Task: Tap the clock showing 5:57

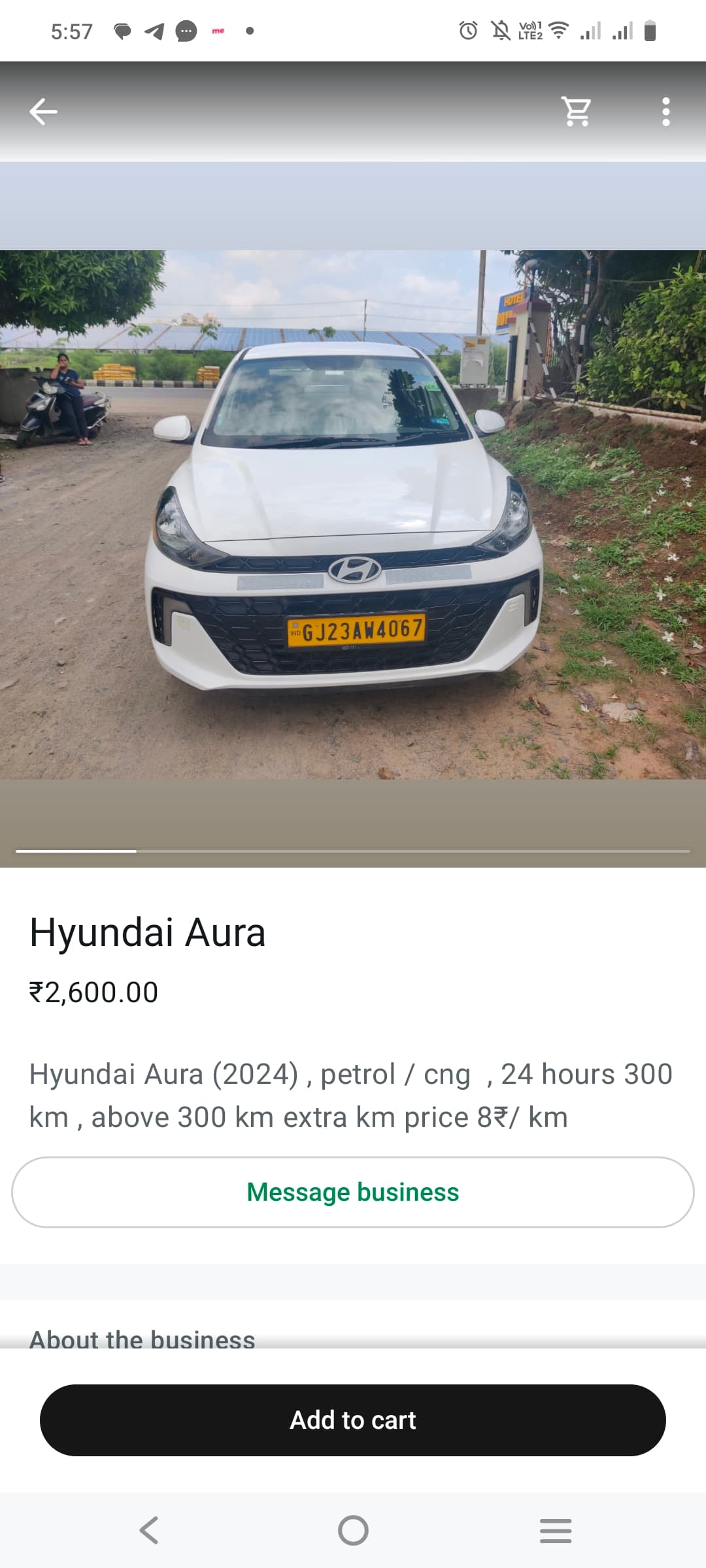Action: click(x=69, y=31)
